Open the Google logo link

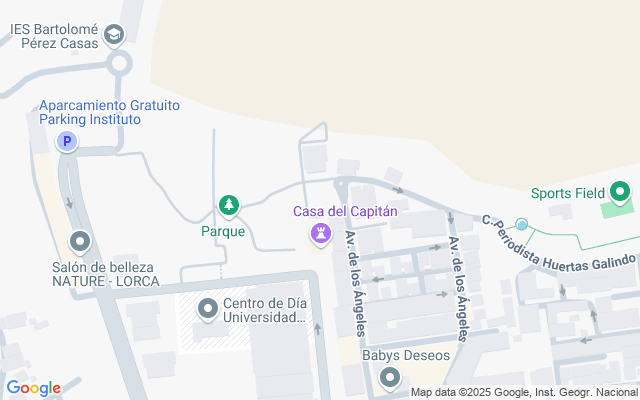click(x=34, y=389)
